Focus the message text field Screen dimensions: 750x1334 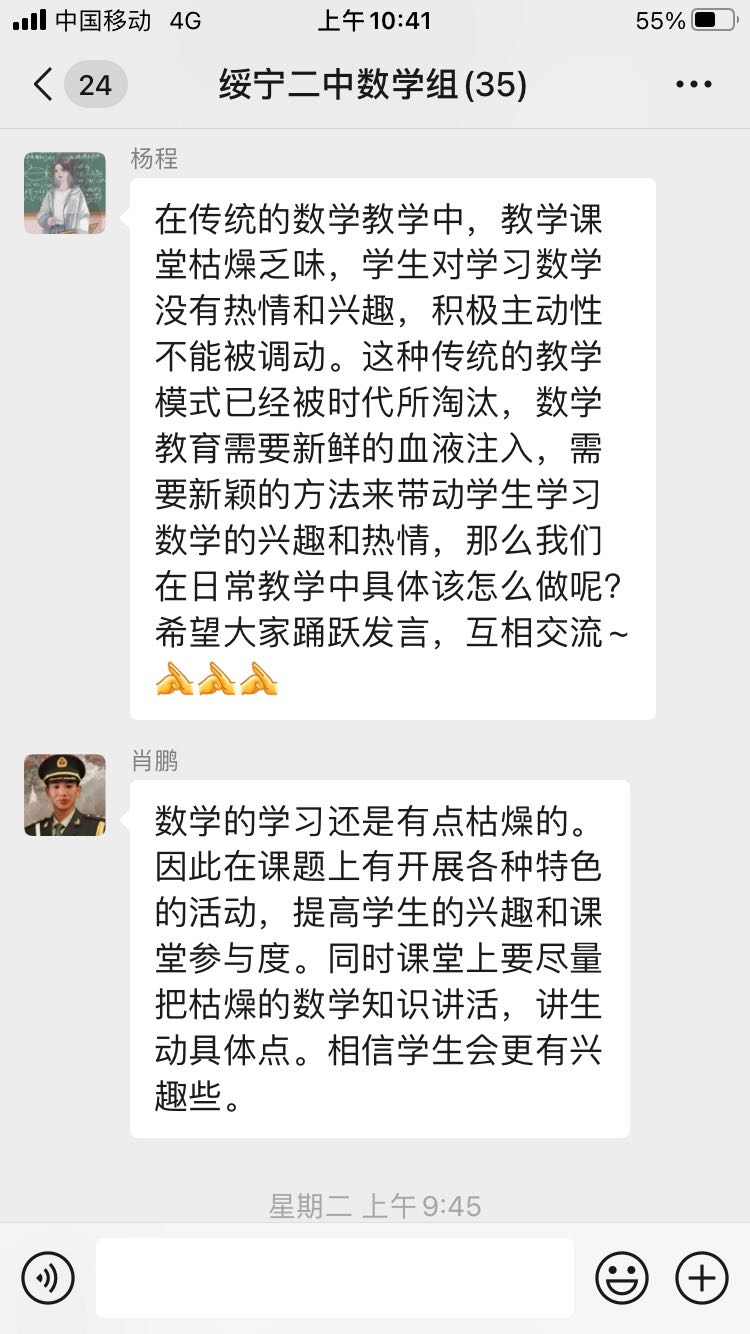point(335,1278)
